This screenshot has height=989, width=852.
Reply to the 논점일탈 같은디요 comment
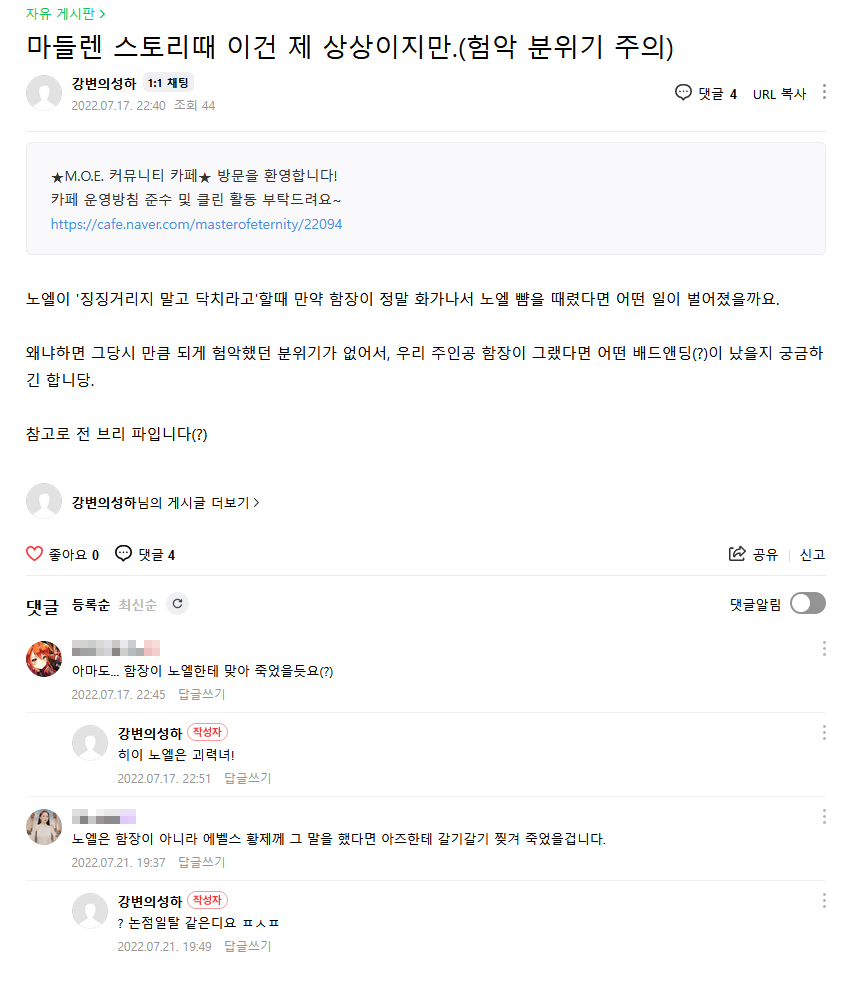[247, 946]
